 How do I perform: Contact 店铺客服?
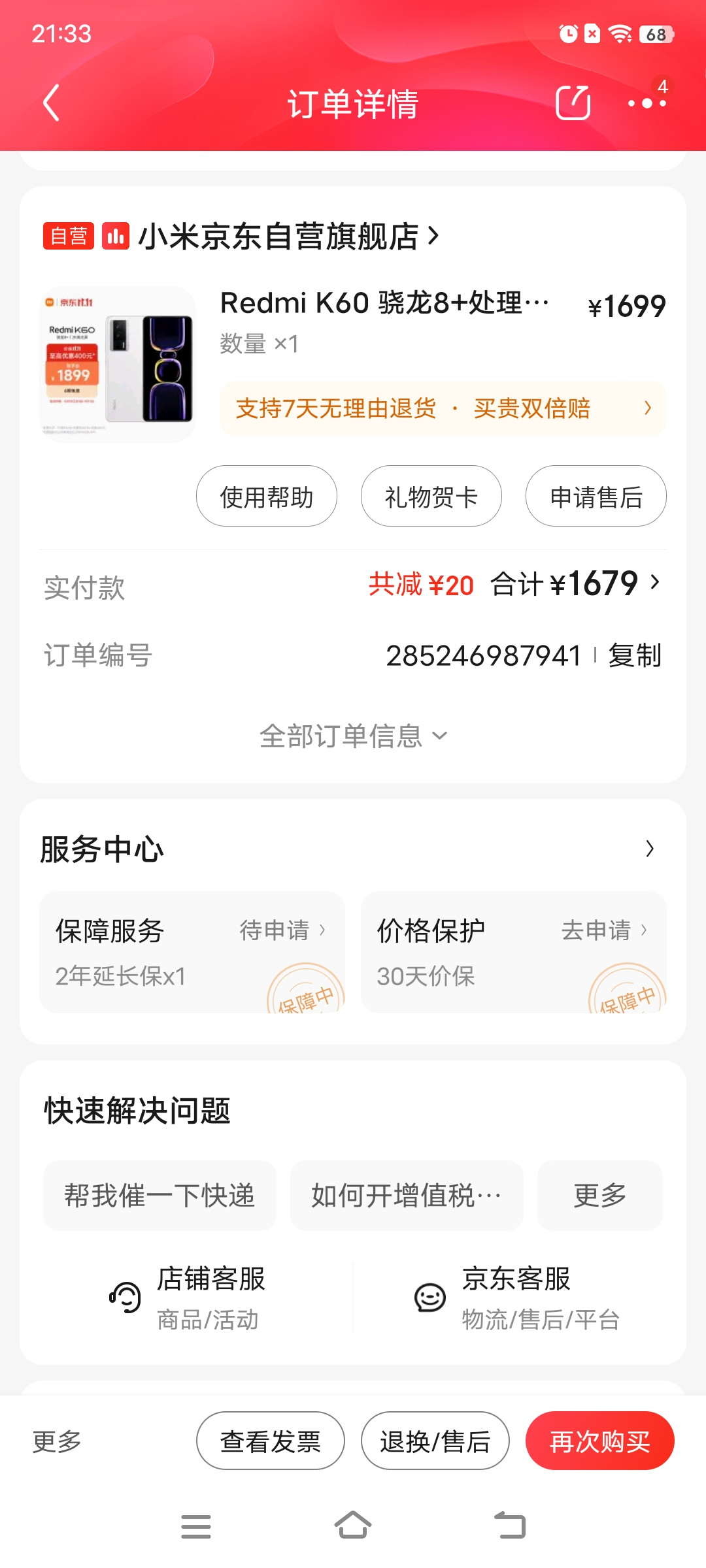tap(190, 1298)
